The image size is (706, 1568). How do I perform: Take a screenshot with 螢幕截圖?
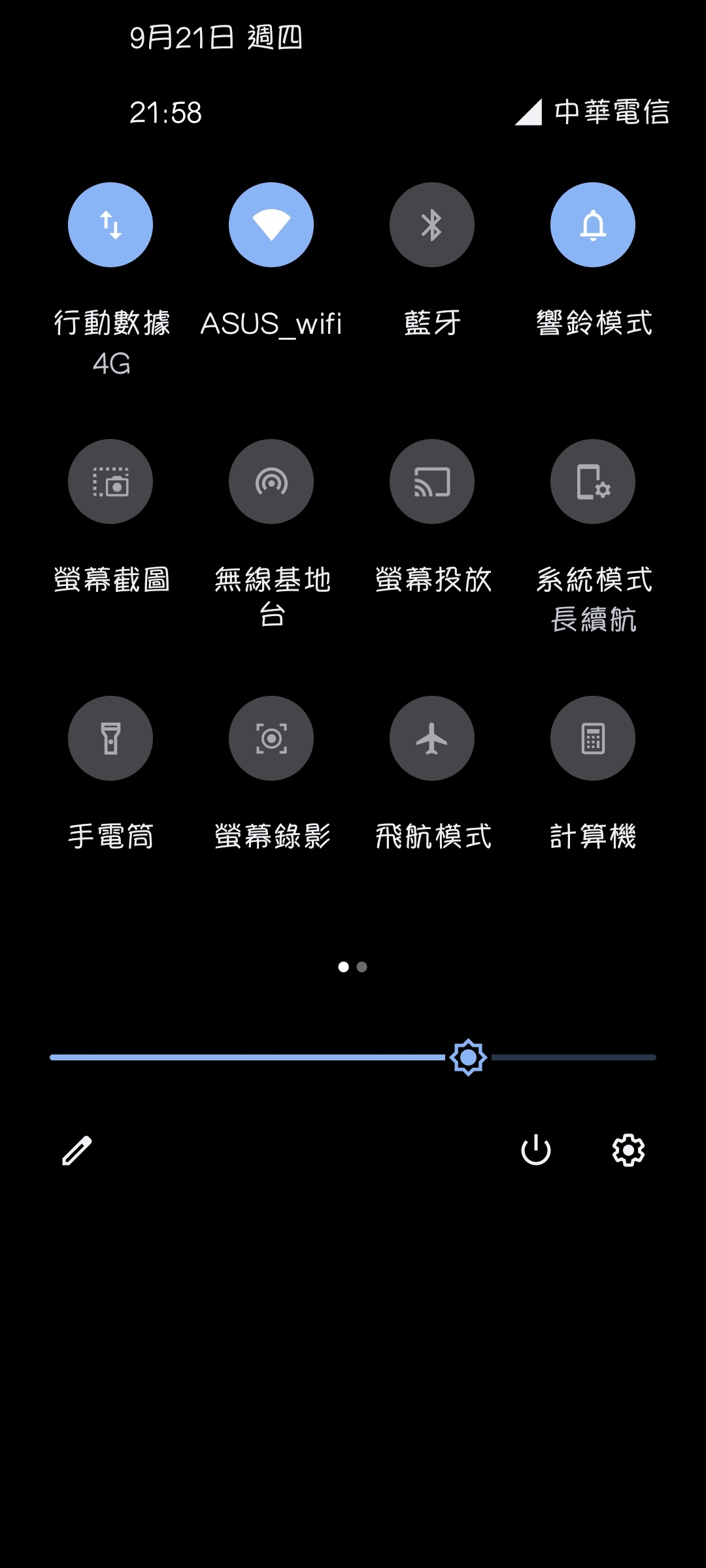coord(110,482)
